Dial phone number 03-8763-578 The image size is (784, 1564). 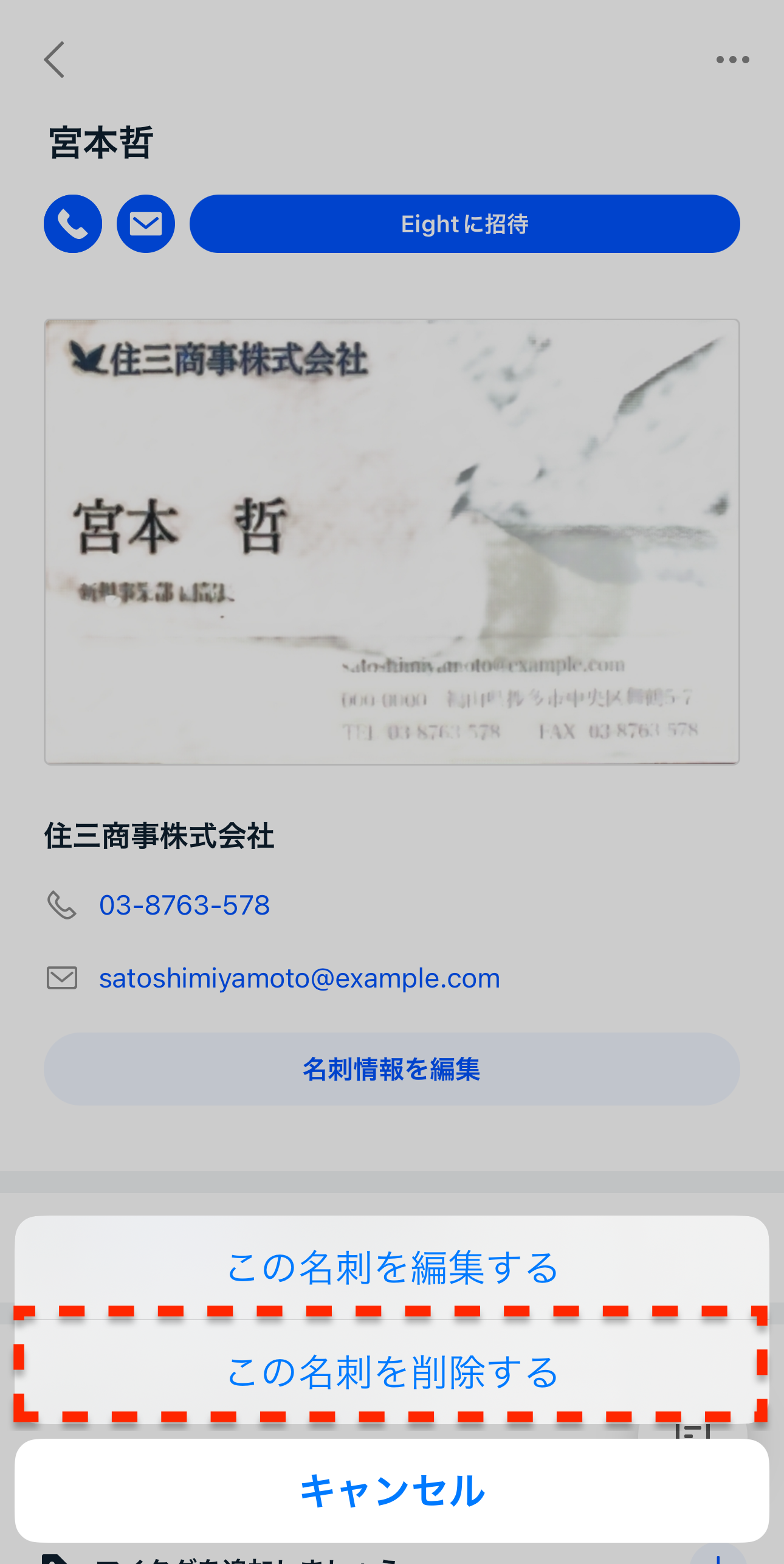(184, 905)
